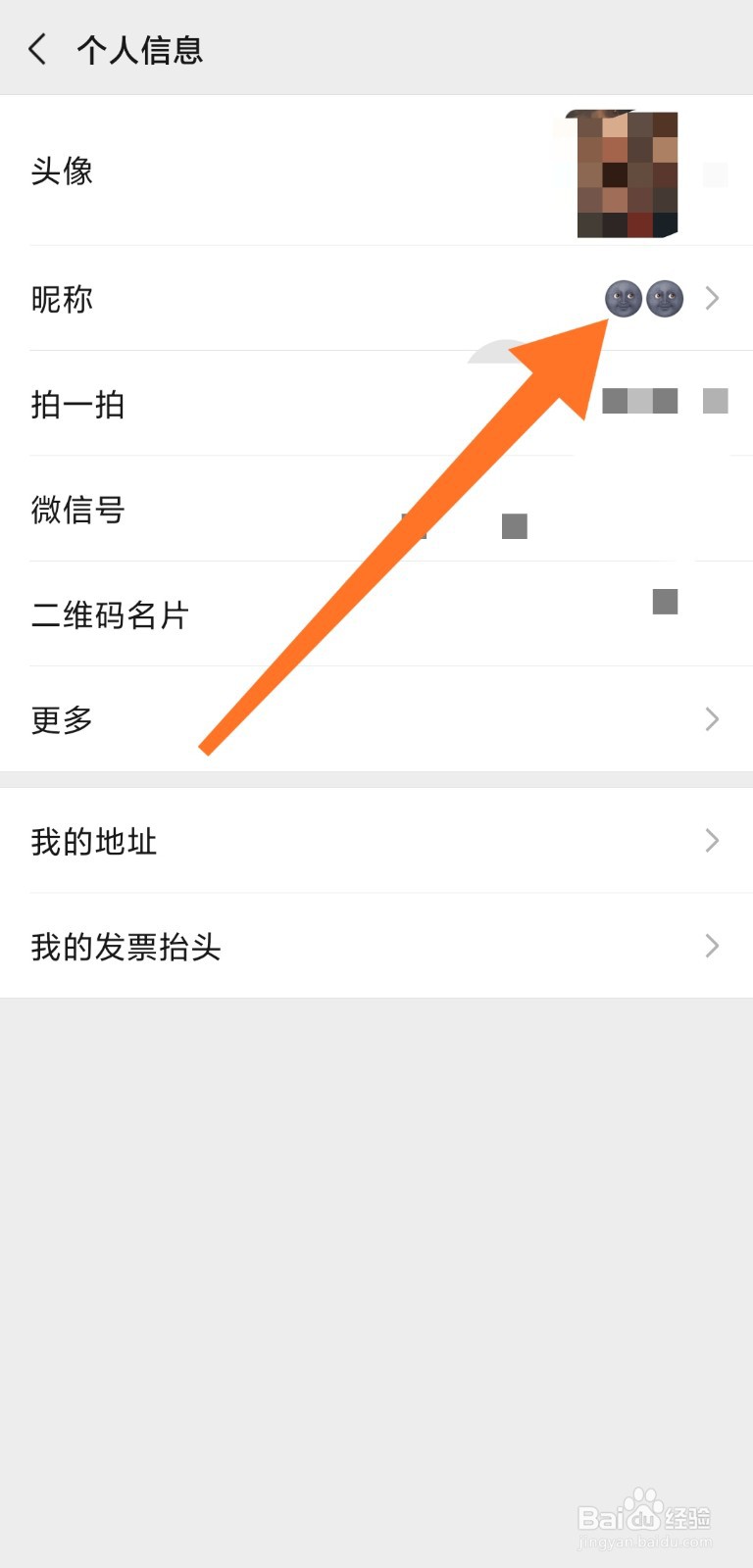Viewport: 753px width, 1568px height.
Task: Tap the back arrow icon
Action: pyautogui.click(x=37, y=49)
